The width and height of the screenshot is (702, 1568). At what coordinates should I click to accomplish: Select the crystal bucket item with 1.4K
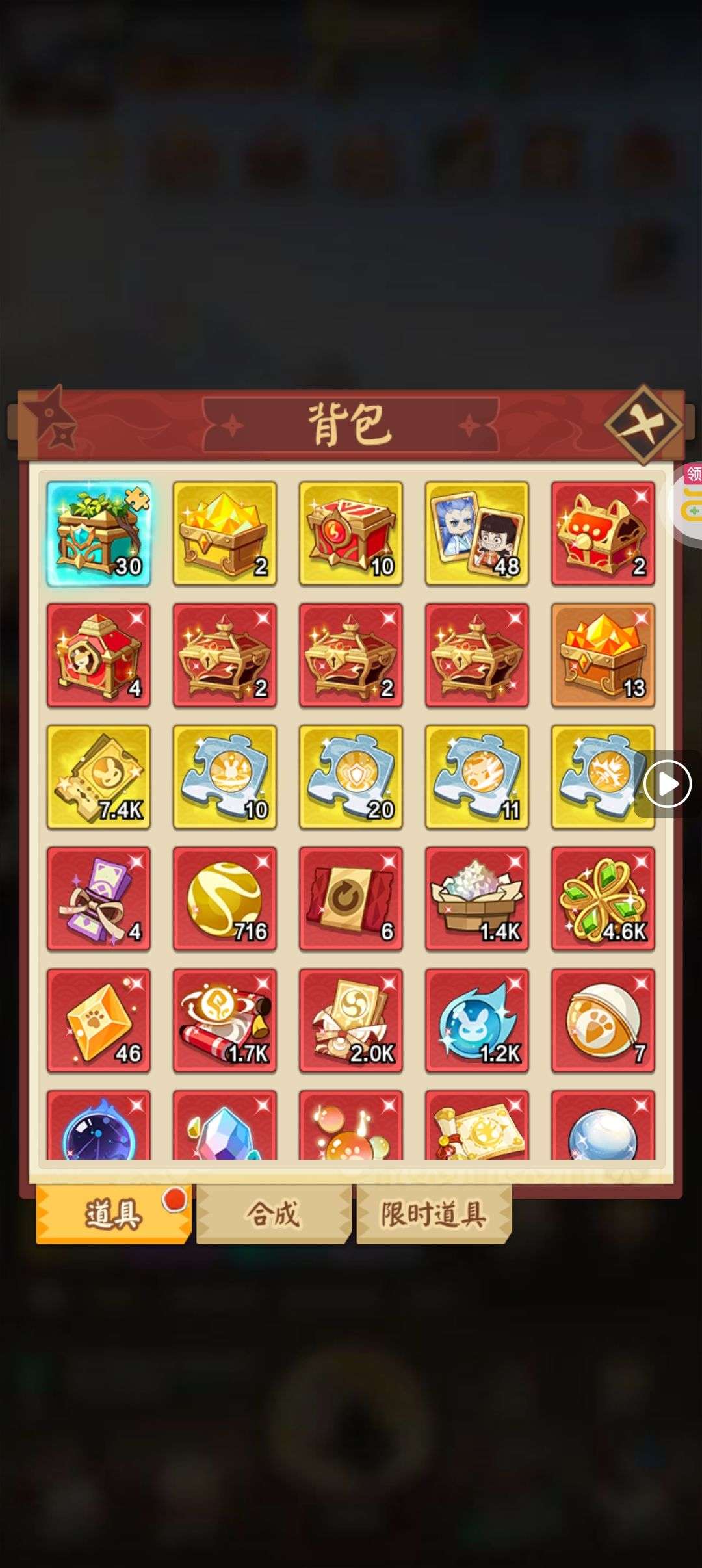[x=477, y=898]
